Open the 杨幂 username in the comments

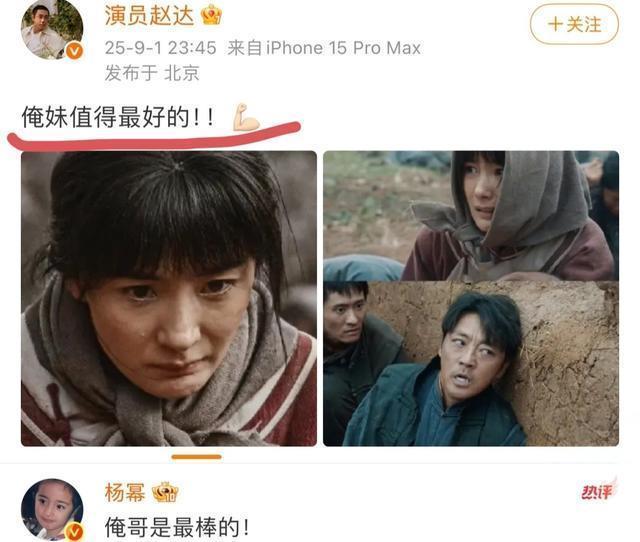point(125,492)
